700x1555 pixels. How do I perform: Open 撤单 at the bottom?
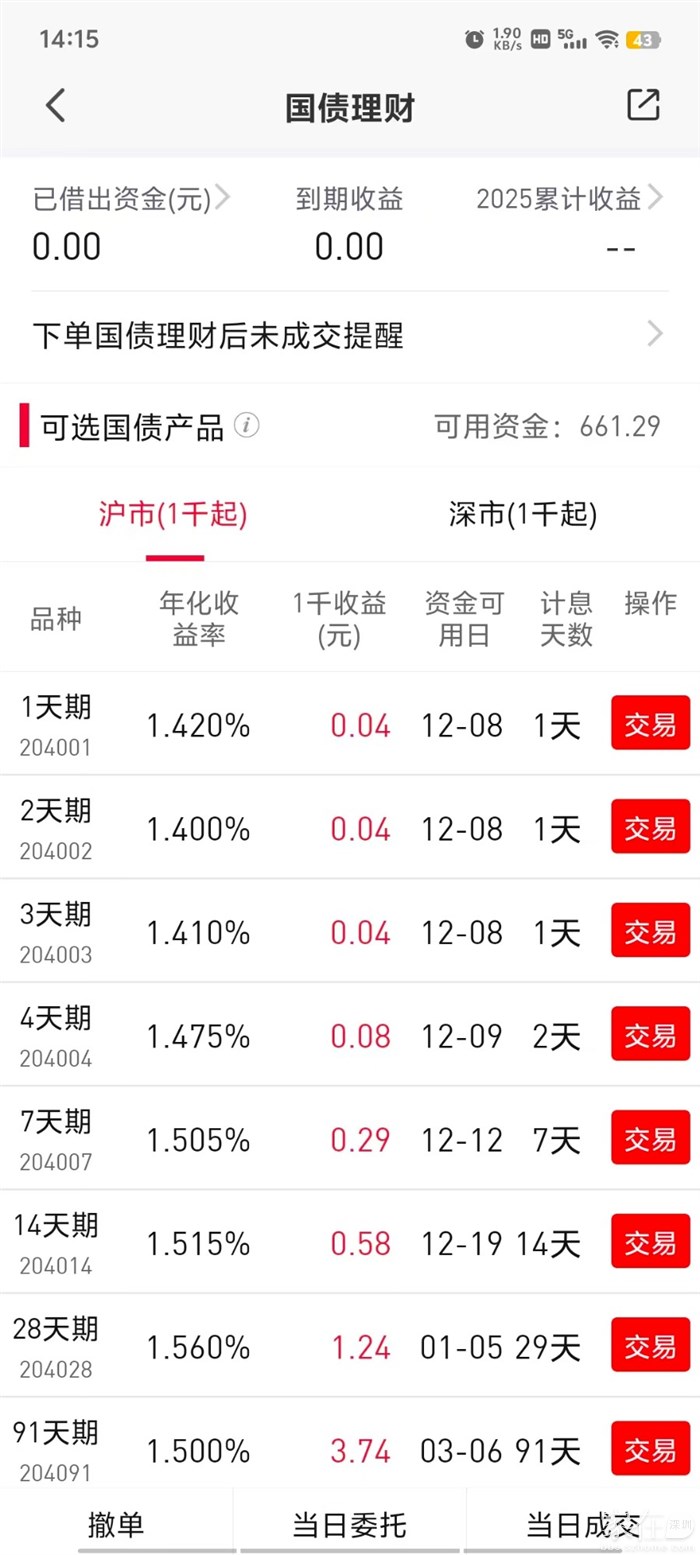click(116, 1524)
